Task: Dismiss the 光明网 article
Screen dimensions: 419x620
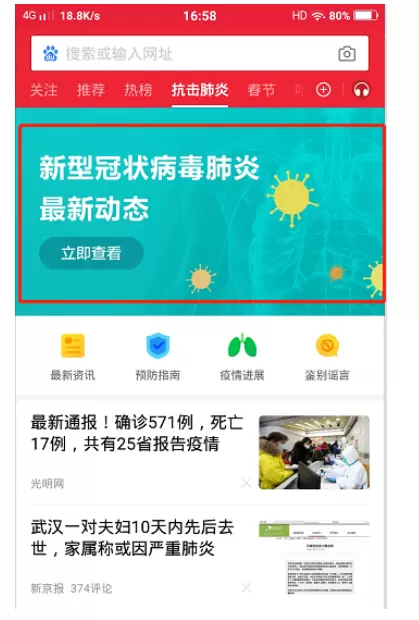Action: (x=246, y=483)
